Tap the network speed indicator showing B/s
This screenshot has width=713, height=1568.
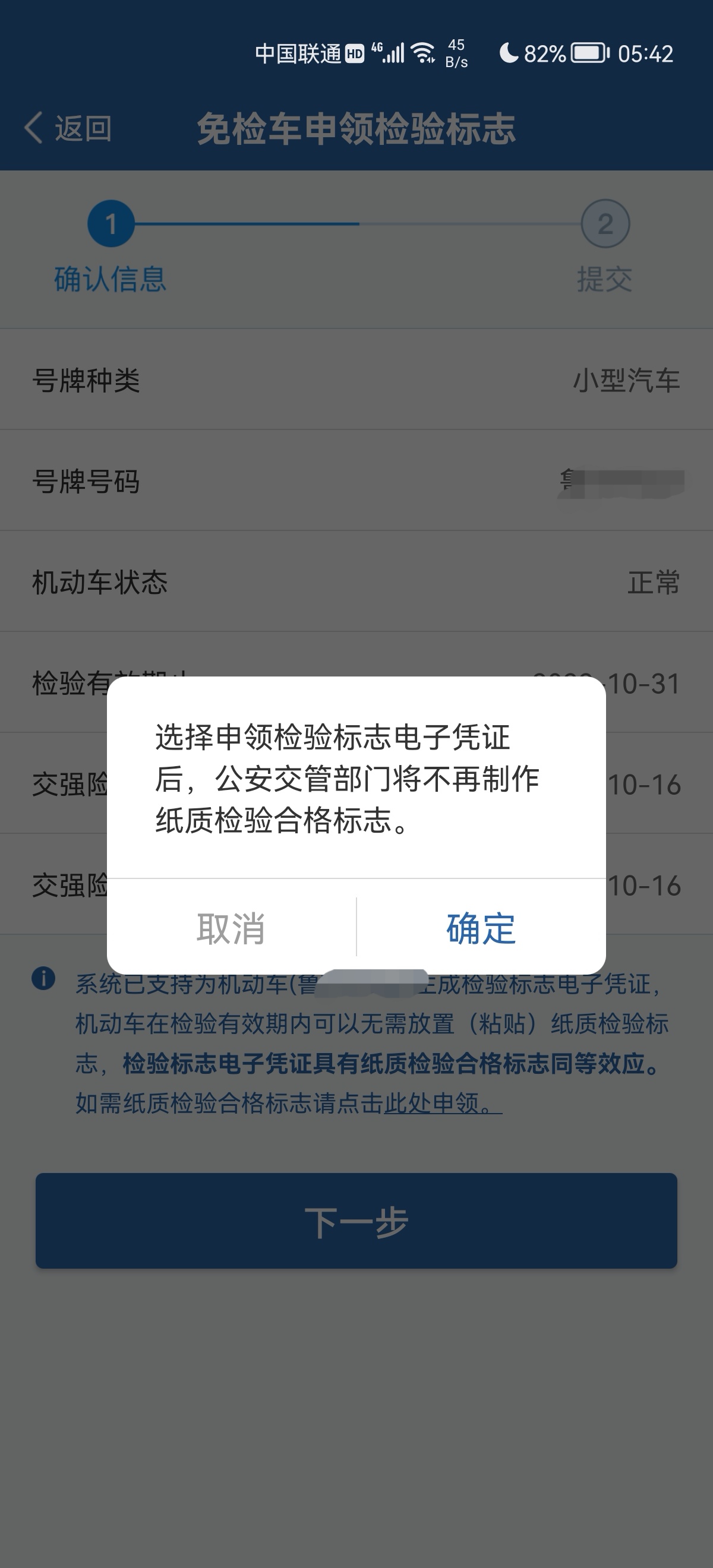coord(456,53)
